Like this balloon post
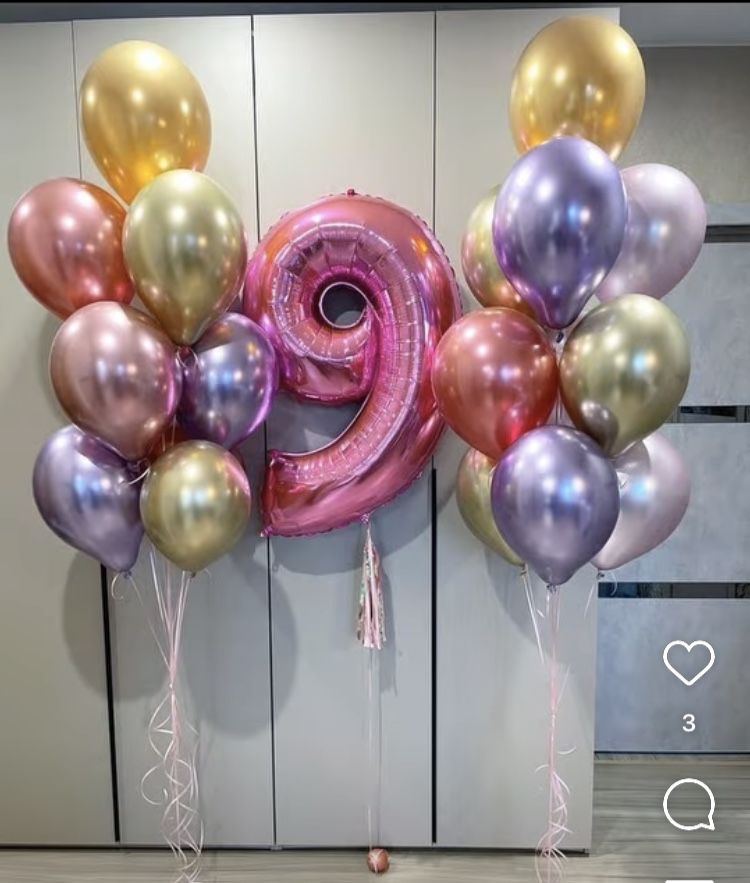 point(689,662)
